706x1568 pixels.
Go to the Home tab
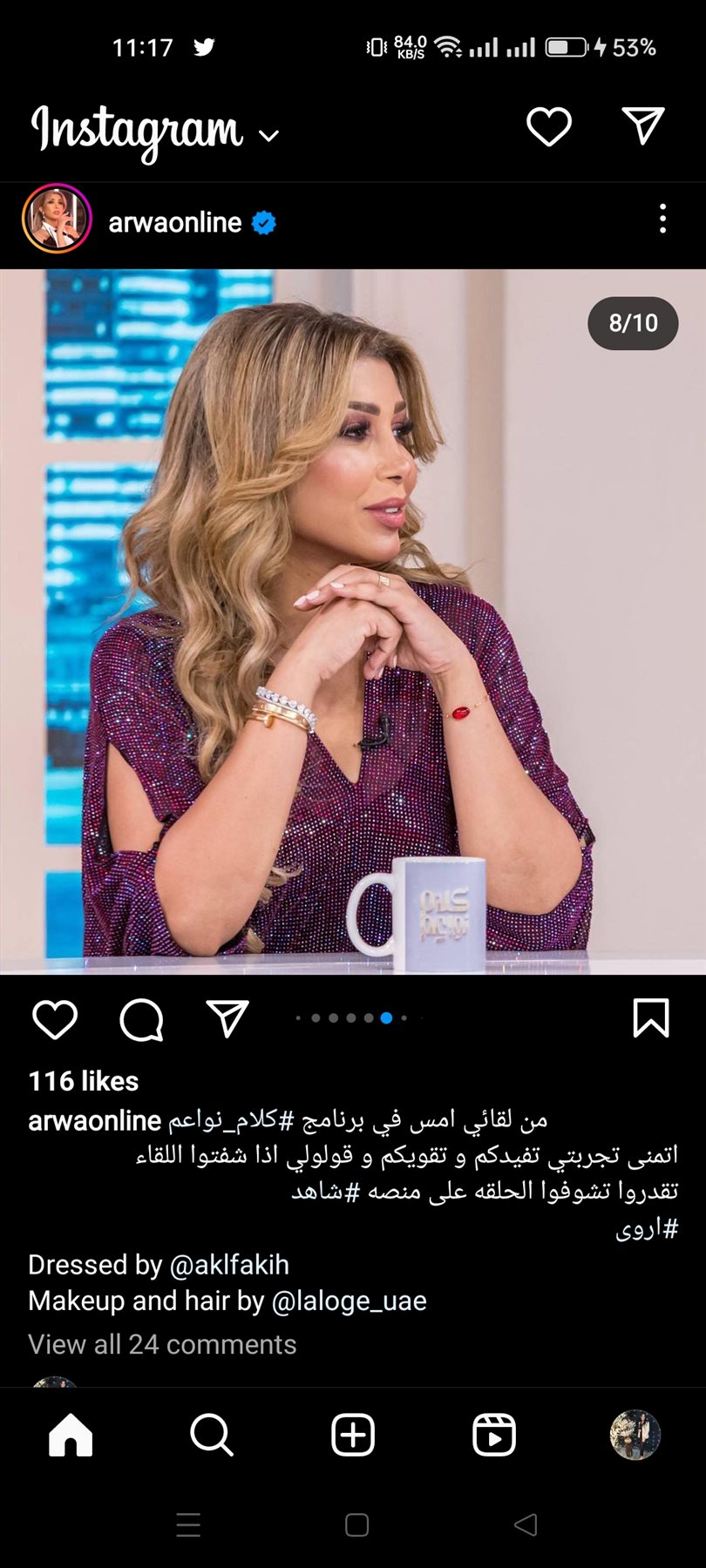point(71,1435)
